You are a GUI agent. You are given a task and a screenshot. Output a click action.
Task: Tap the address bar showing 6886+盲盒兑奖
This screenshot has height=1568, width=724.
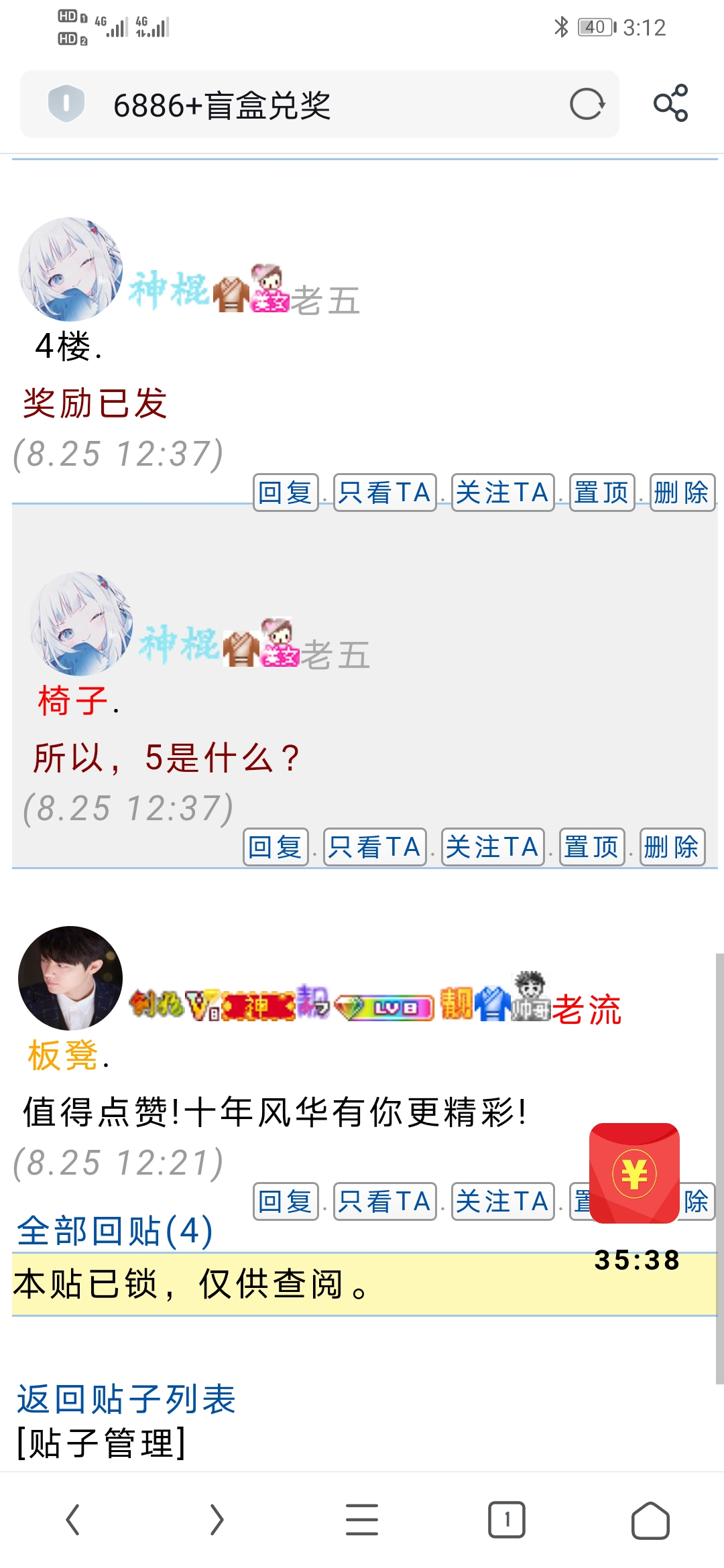tap(268, 105)
